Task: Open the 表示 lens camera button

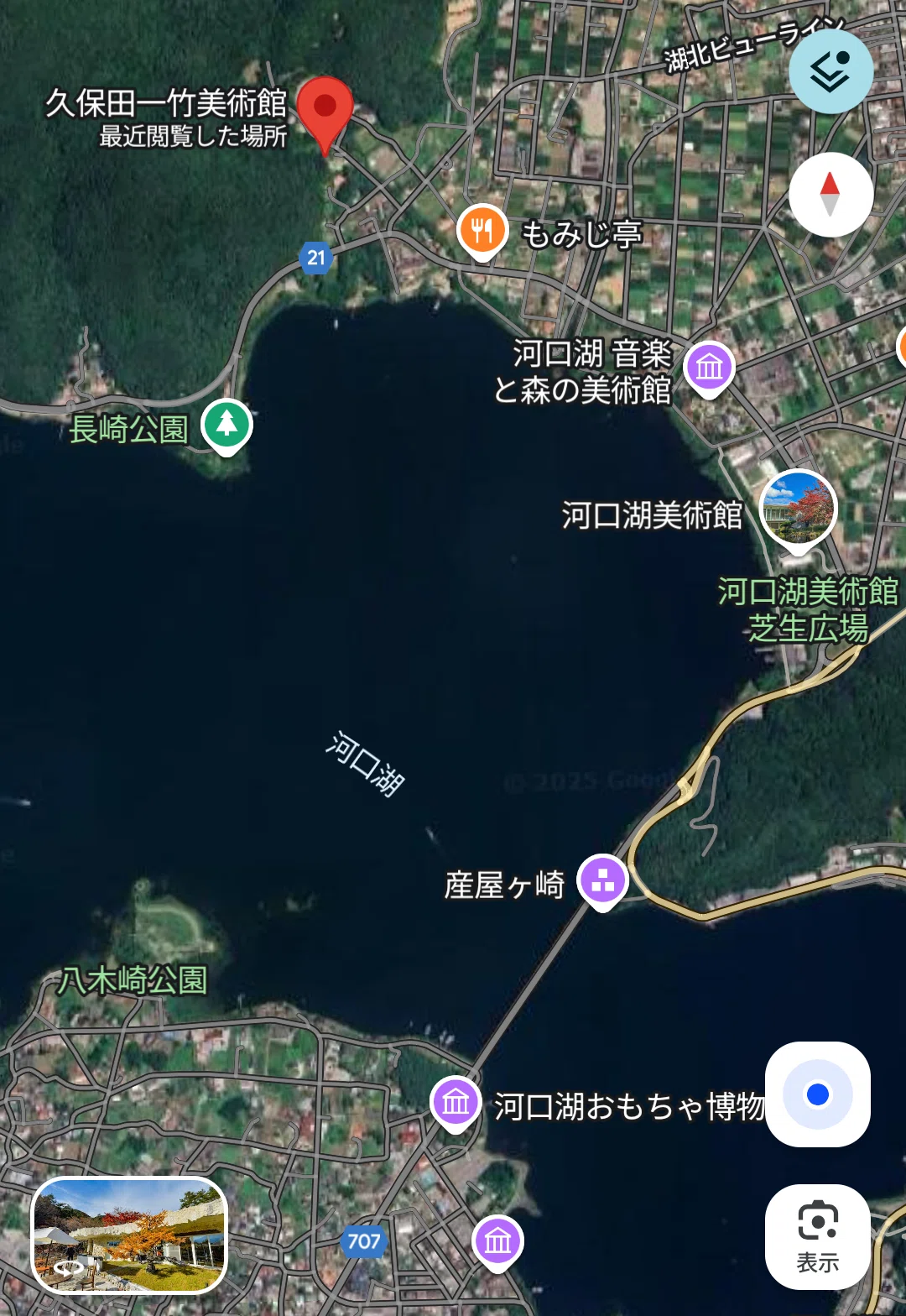Action: click(x=818, y=1237)
